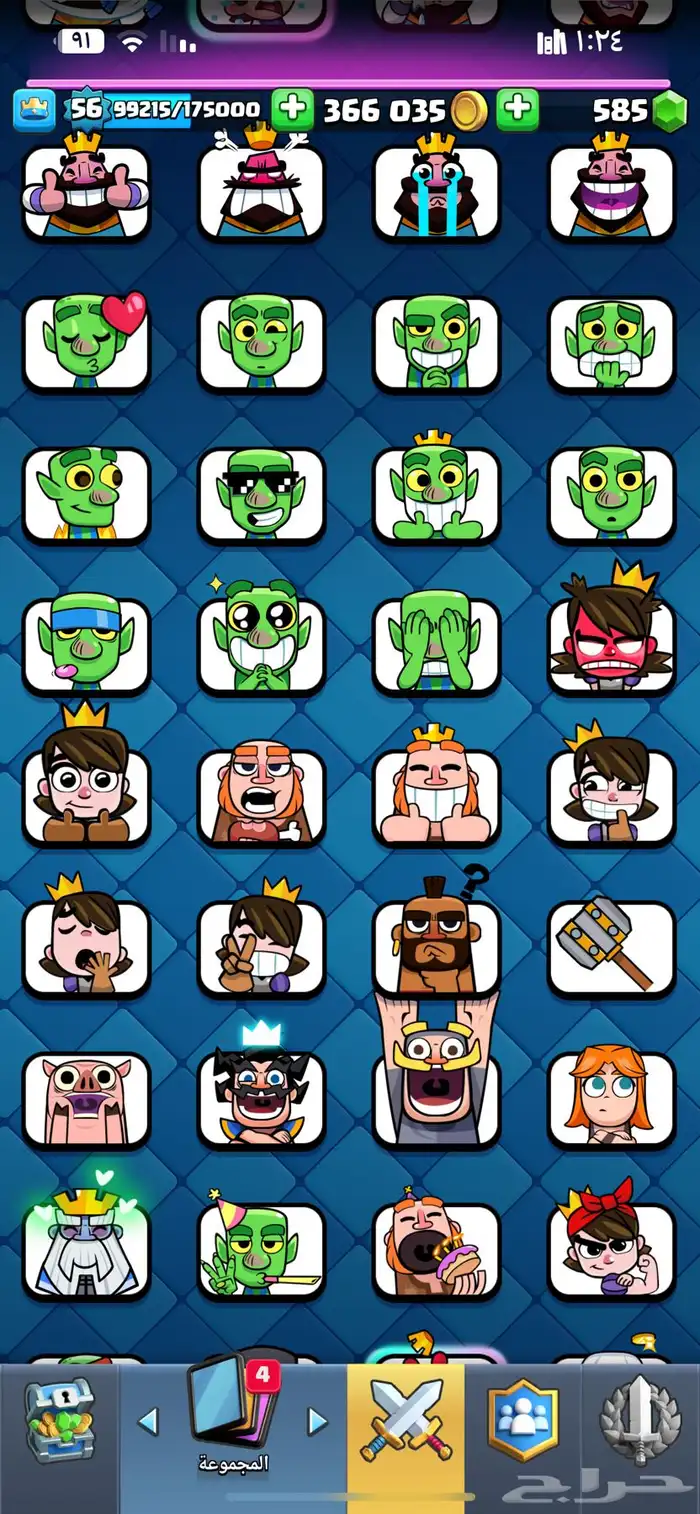Open the shop chest tab

click(x=60, y=1421)
